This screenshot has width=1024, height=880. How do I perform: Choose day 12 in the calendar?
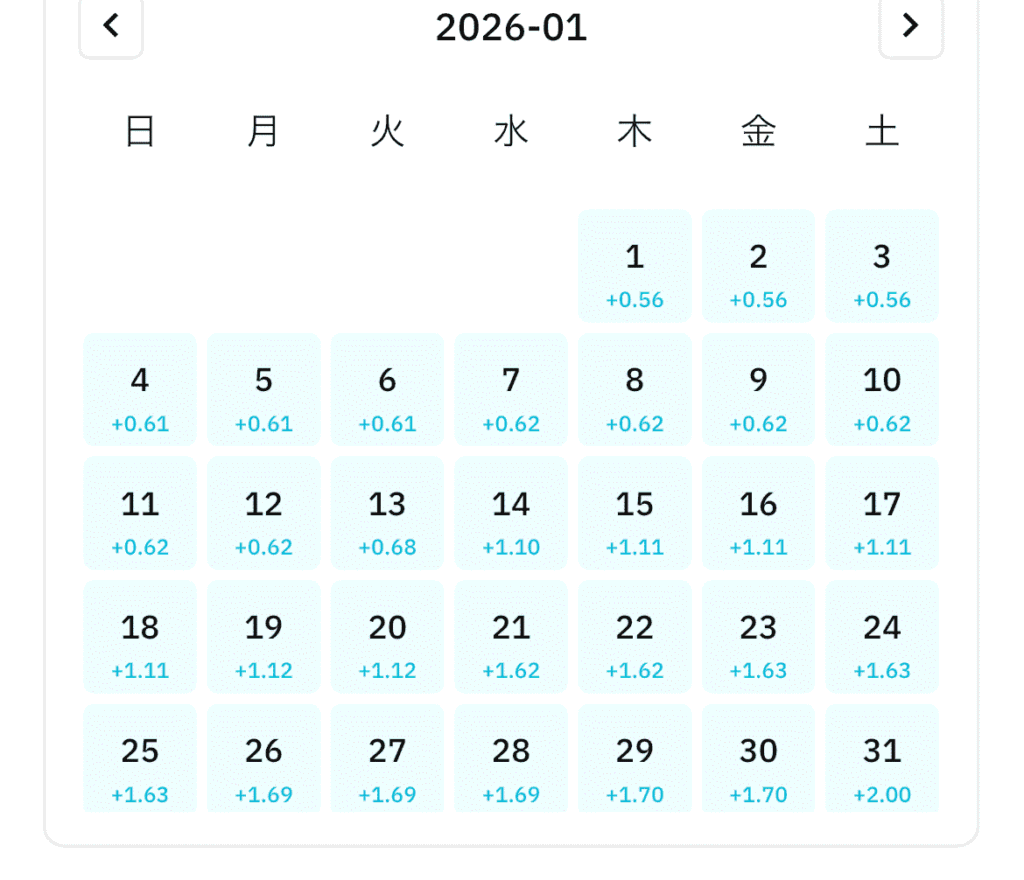[264, 514]
